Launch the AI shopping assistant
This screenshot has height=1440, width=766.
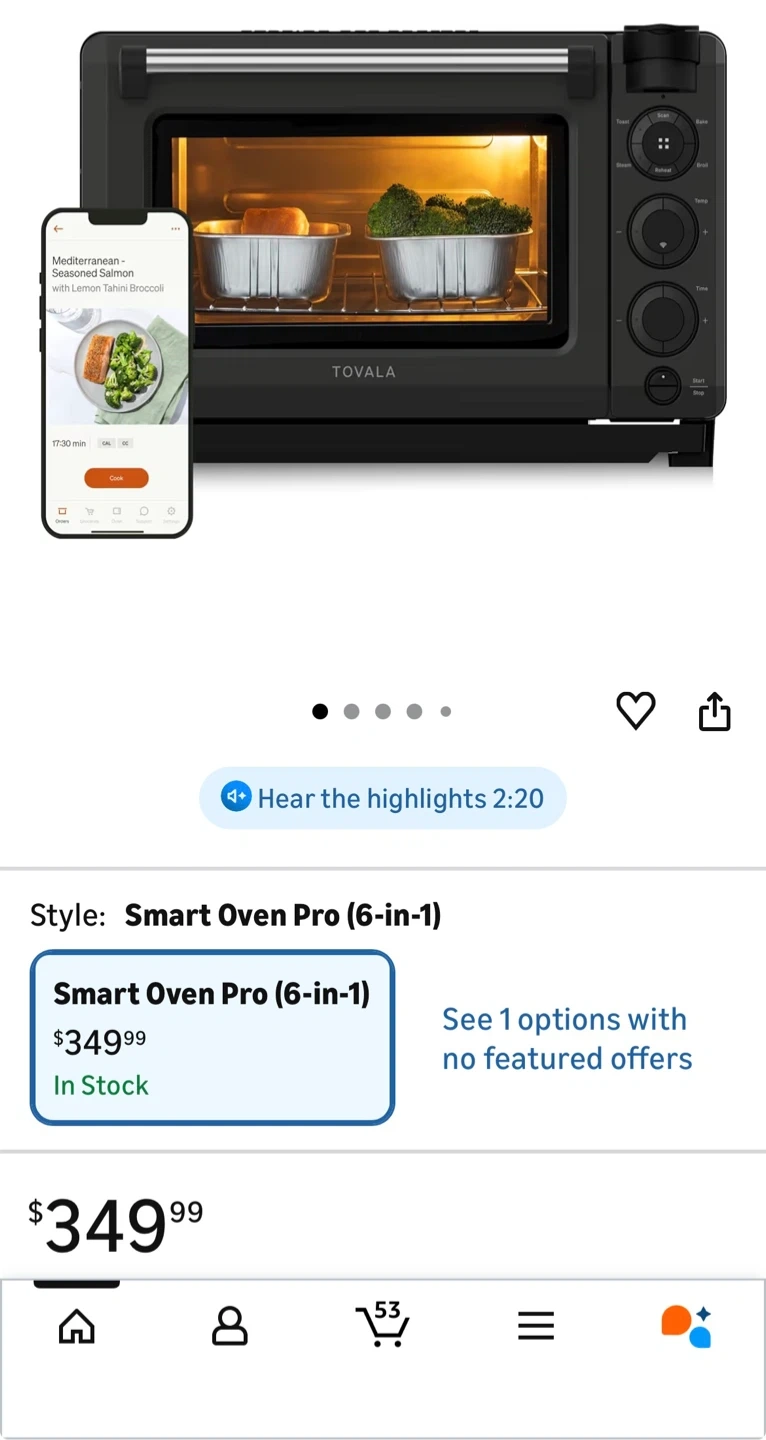tap(687, 1326)
